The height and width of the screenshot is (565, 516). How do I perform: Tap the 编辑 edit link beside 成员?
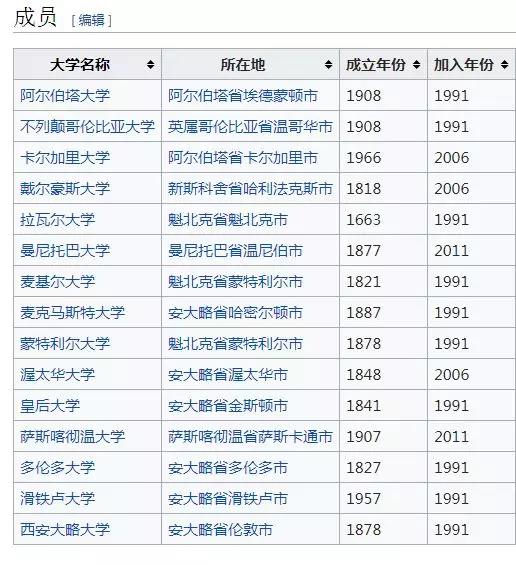coord(91,20)
